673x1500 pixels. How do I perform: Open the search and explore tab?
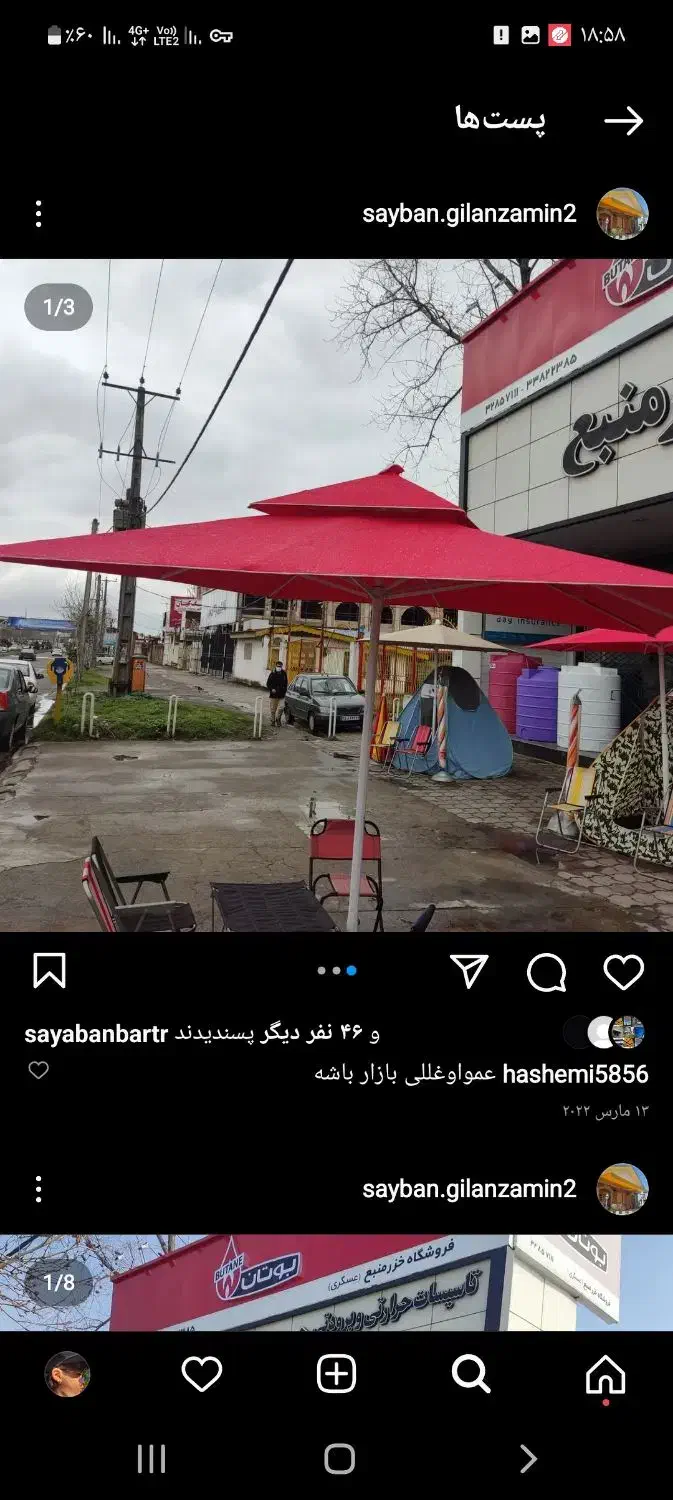[x=471, y=1375]
